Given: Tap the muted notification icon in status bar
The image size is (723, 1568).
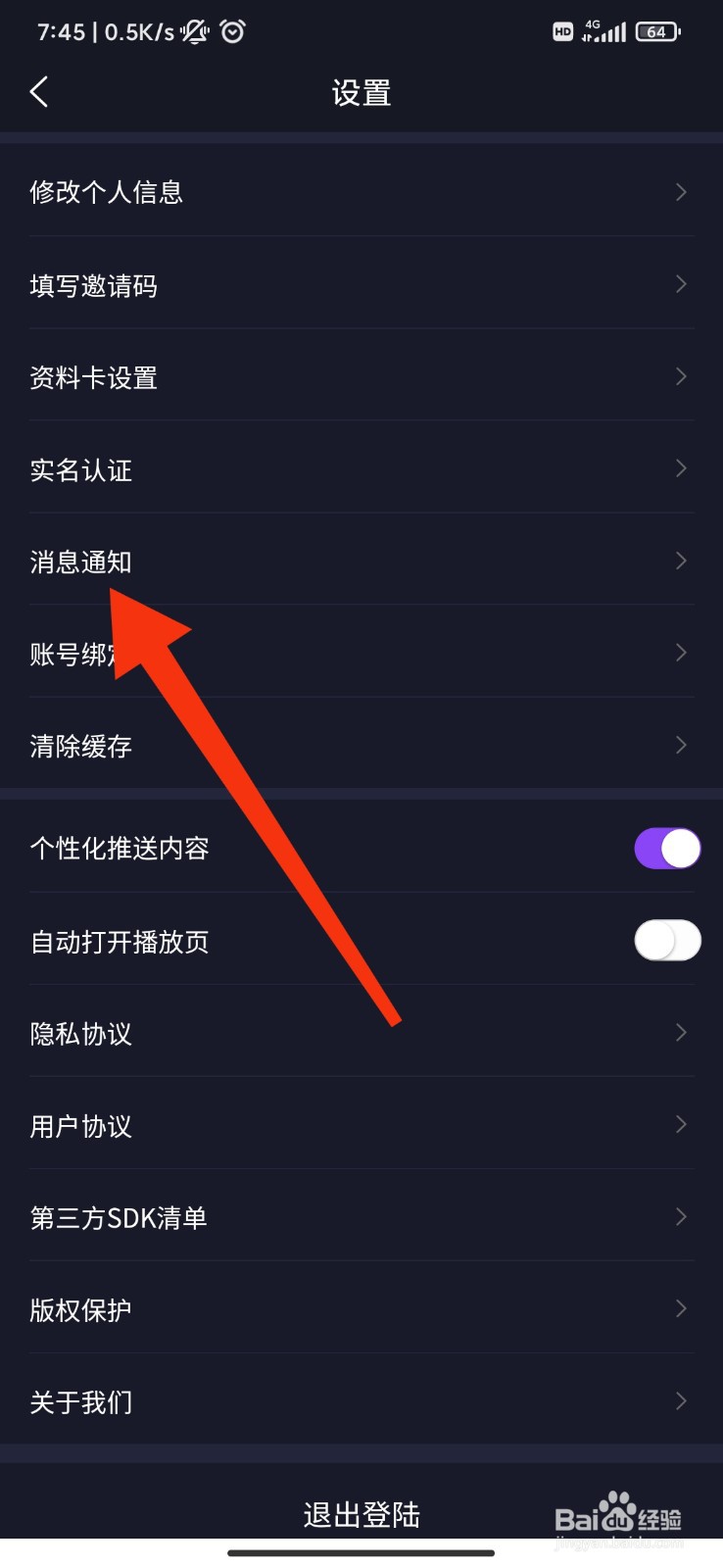Looking at the screenshot, I should (193, 31).
